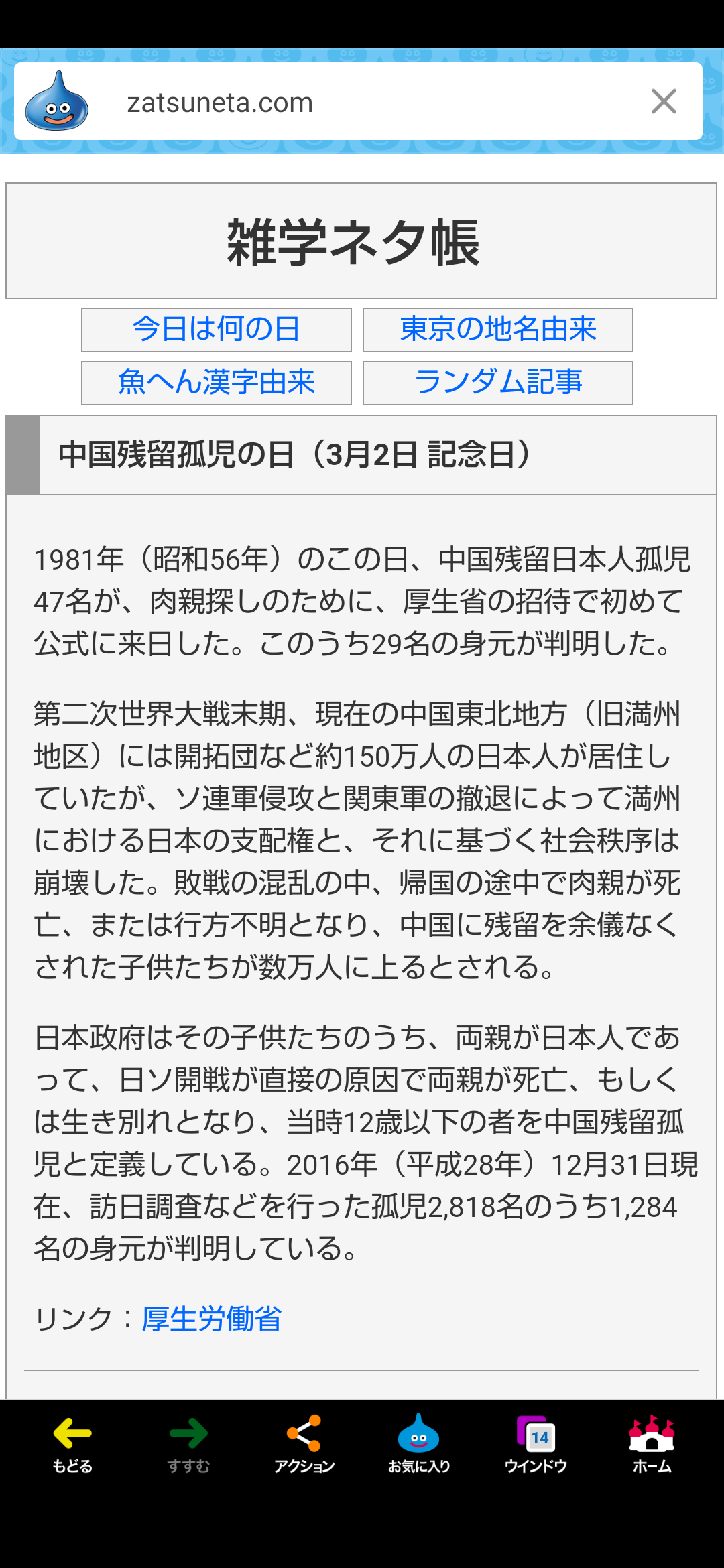This screenshot has width=724, height=1568.
Task: Open 魚へん漢字由来 page
Action: point(217,383)
